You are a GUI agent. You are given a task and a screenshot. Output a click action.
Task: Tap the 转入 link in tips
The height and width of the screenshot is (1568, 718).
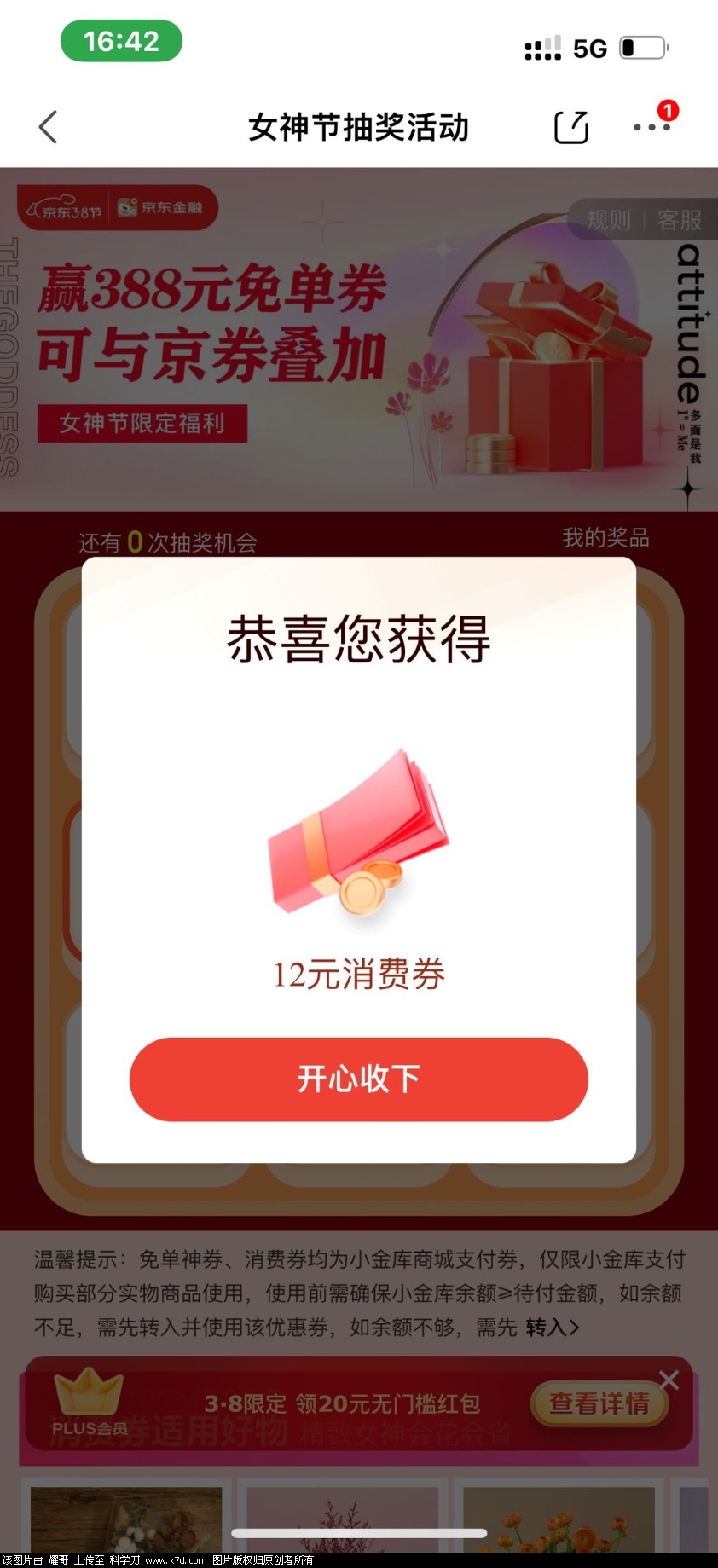pos(552,1328)
